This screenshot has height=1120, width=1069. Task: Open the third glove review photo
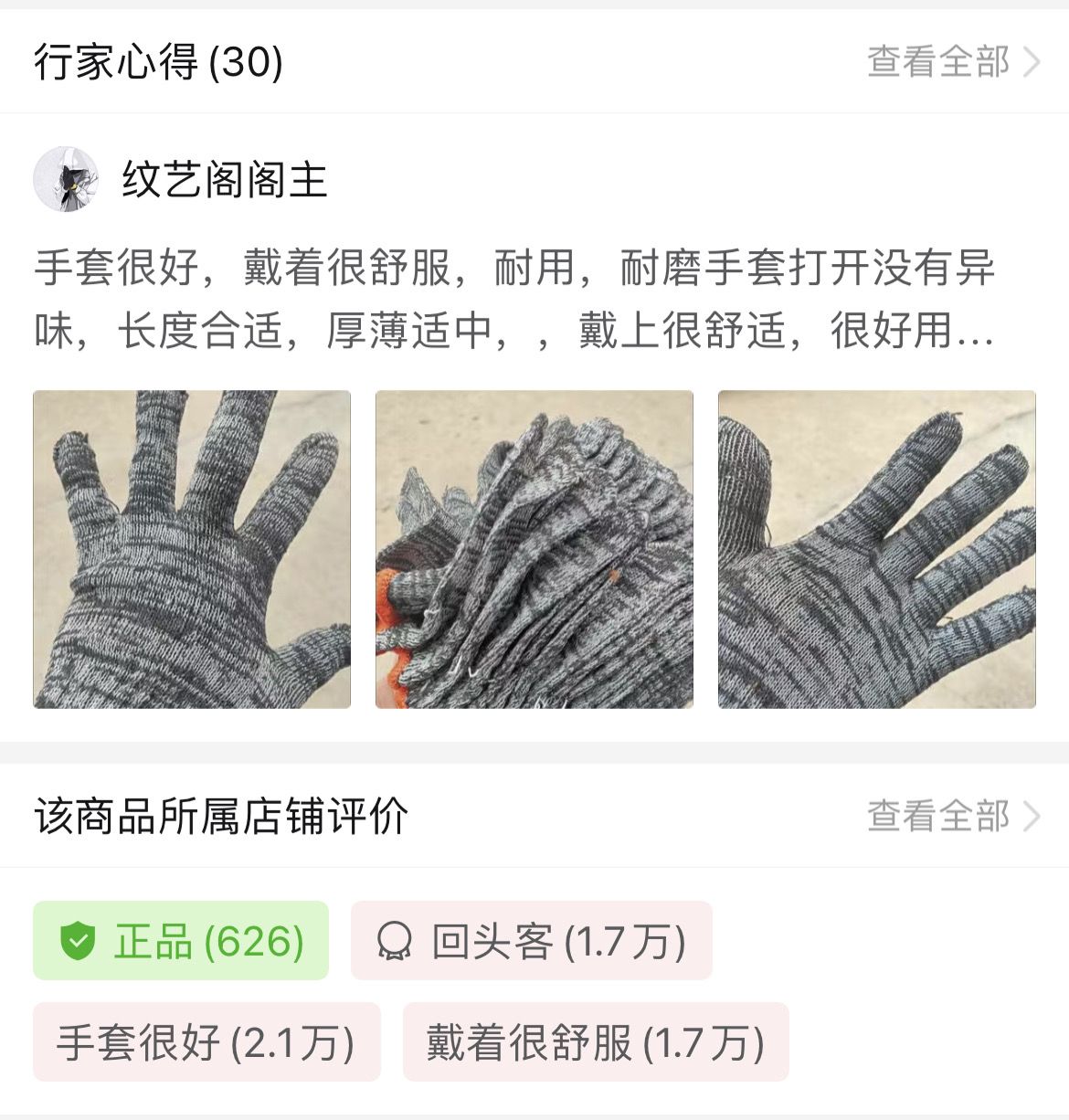coord(877,549)
